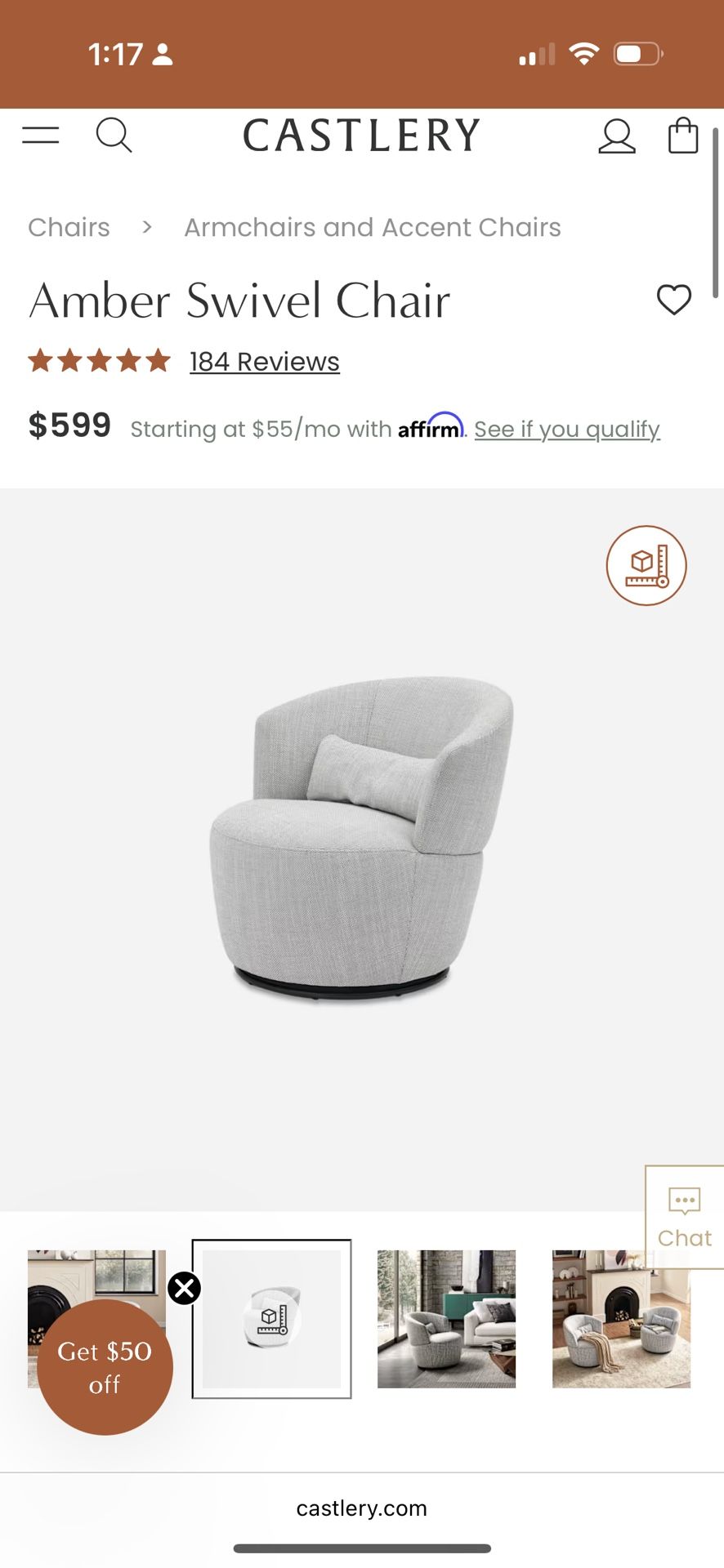724x1568 pixels.
Task: Open the hamburger menu
Action: click(x=41, y=136)
